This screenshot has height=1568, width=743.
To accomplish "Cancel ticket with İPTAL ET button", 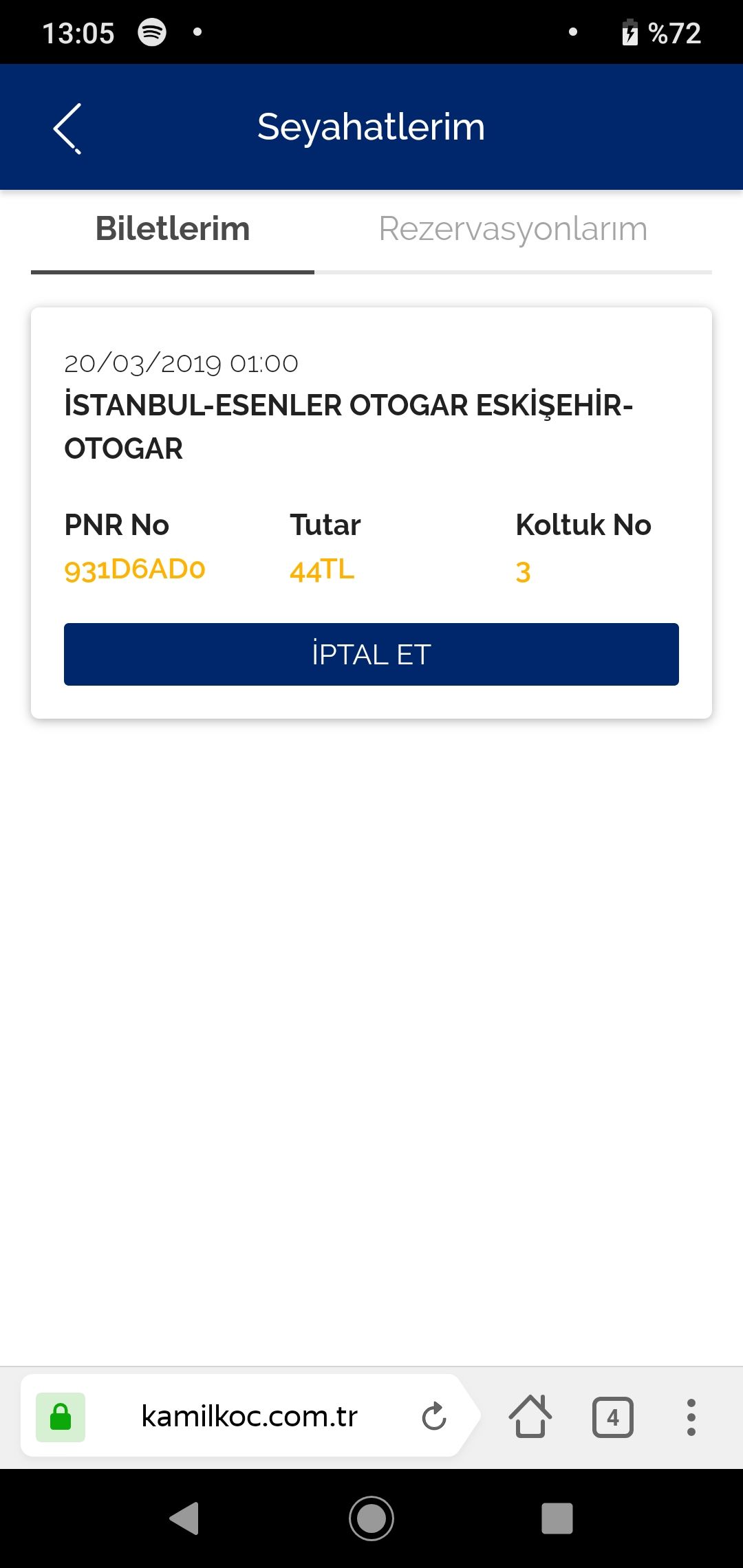I will (371, 654).
